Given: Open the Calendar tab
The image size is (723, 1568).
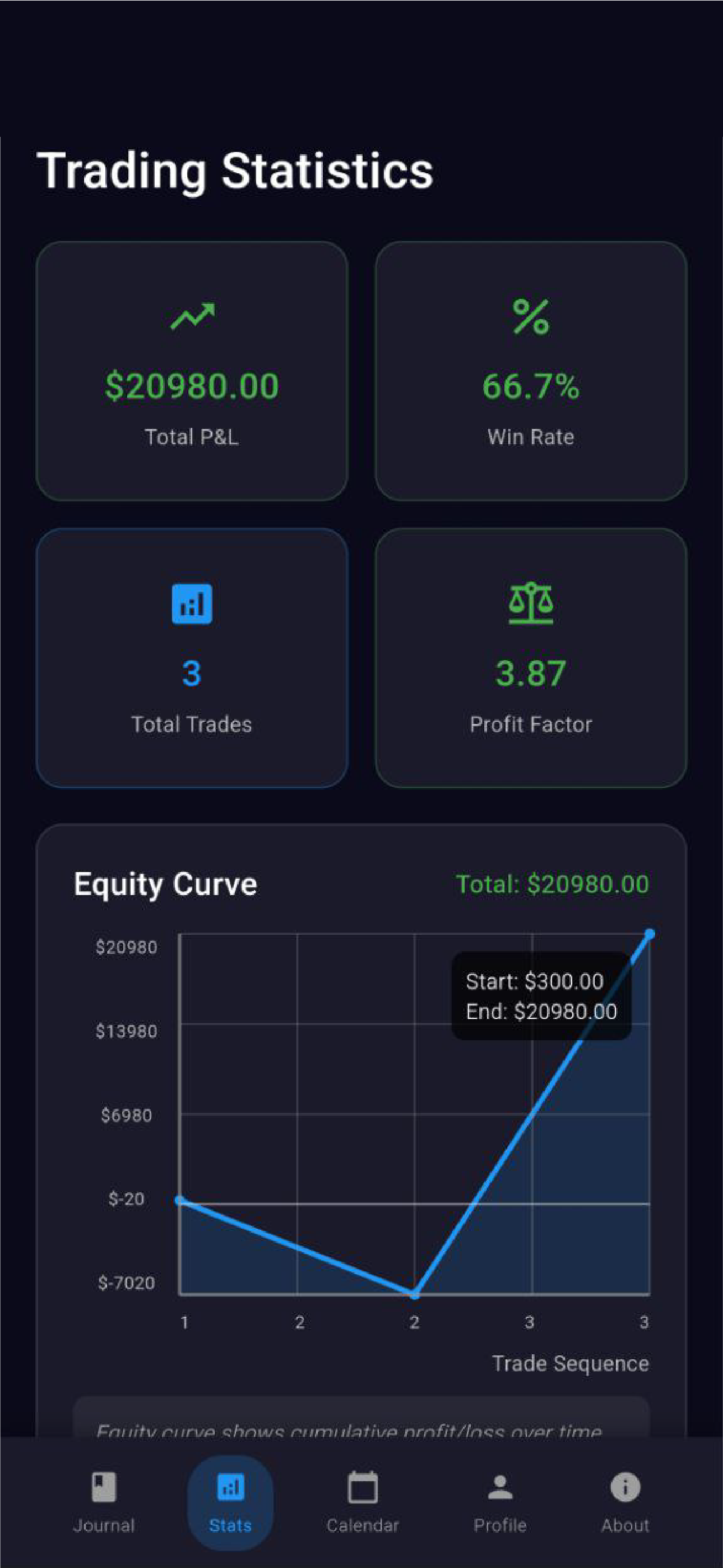Looking at the screenshot, I should [x=362, y=1501].
